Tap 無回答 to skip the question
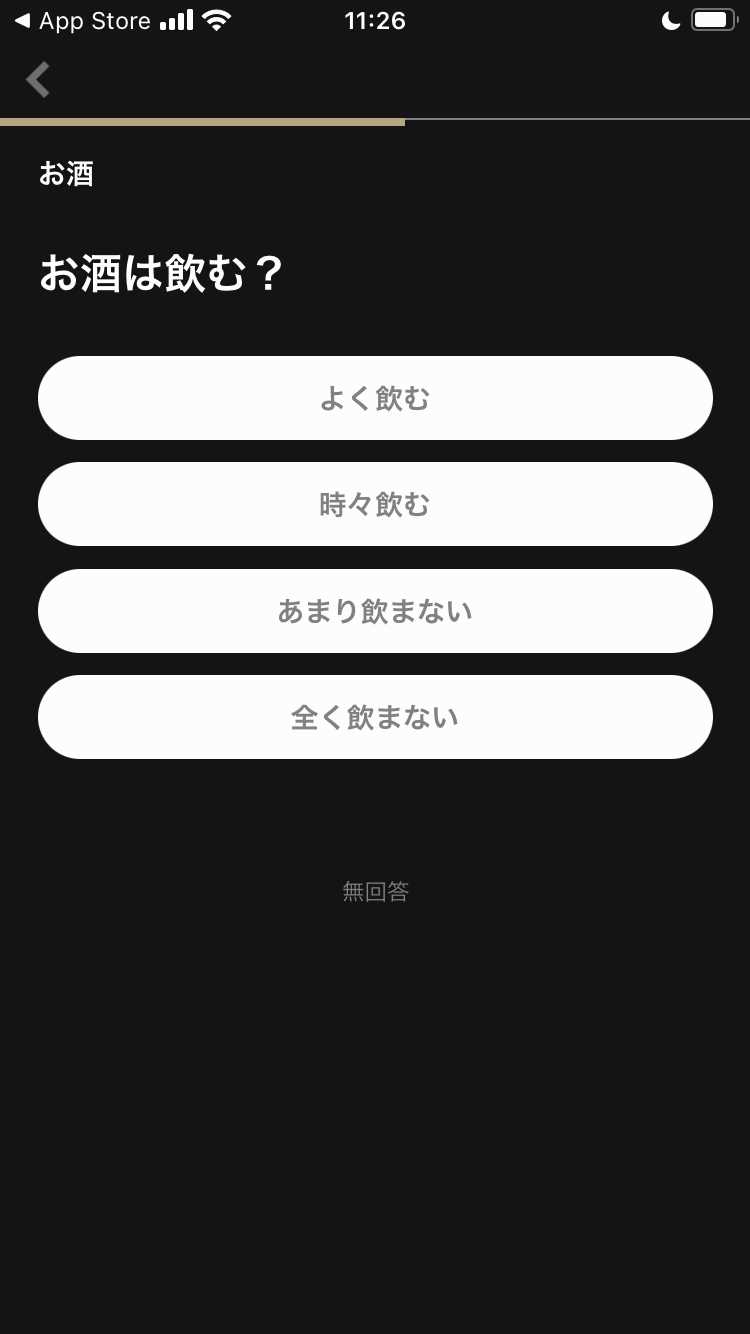750x1334 pixels. (375, 890)
